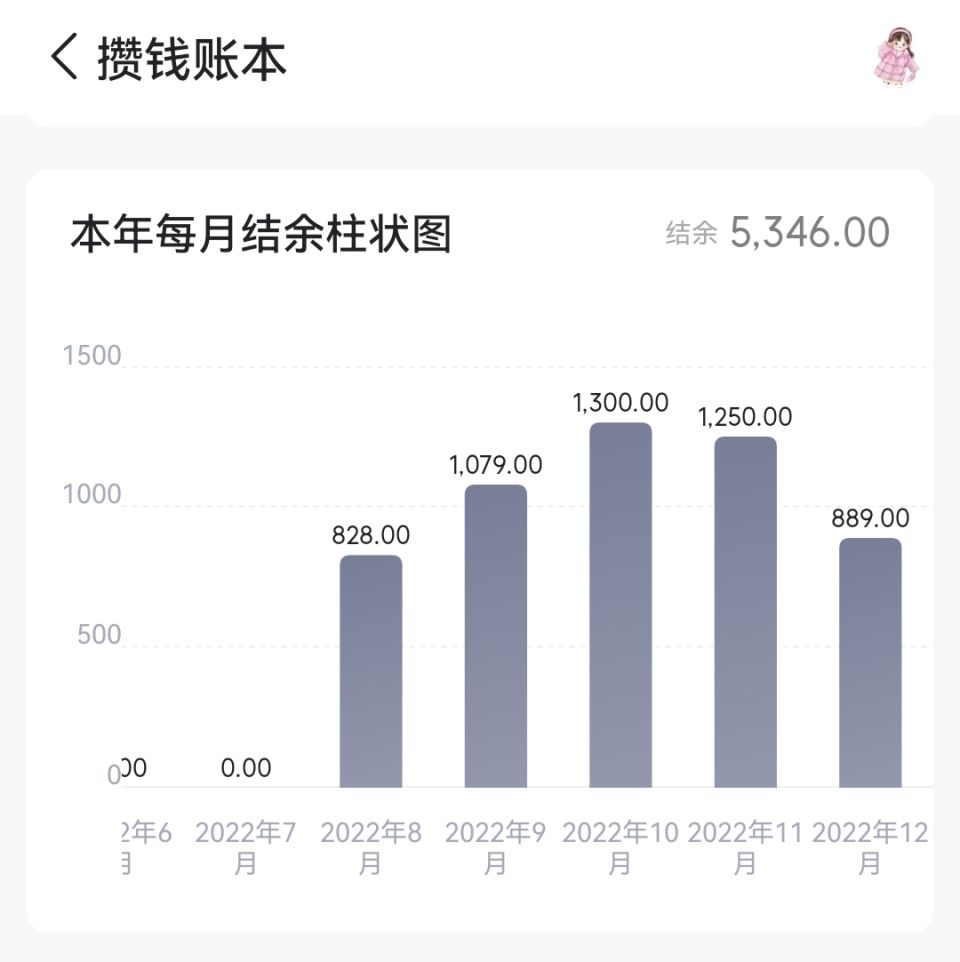Click the 1500 mark on the y-axis

click(93, 355)
